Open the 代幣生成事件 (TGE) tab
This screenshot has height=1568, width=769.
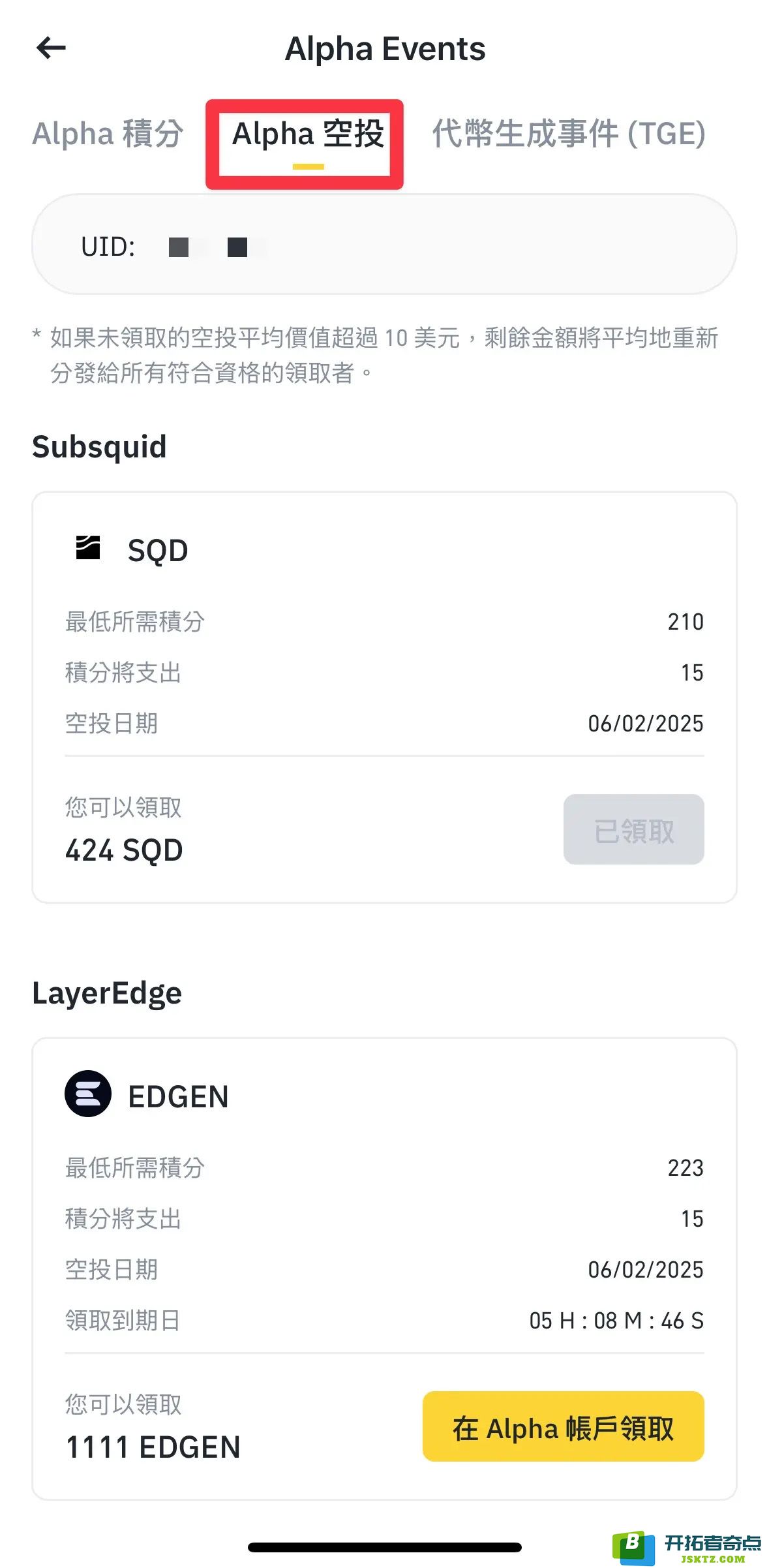click(x=569, y=134)
